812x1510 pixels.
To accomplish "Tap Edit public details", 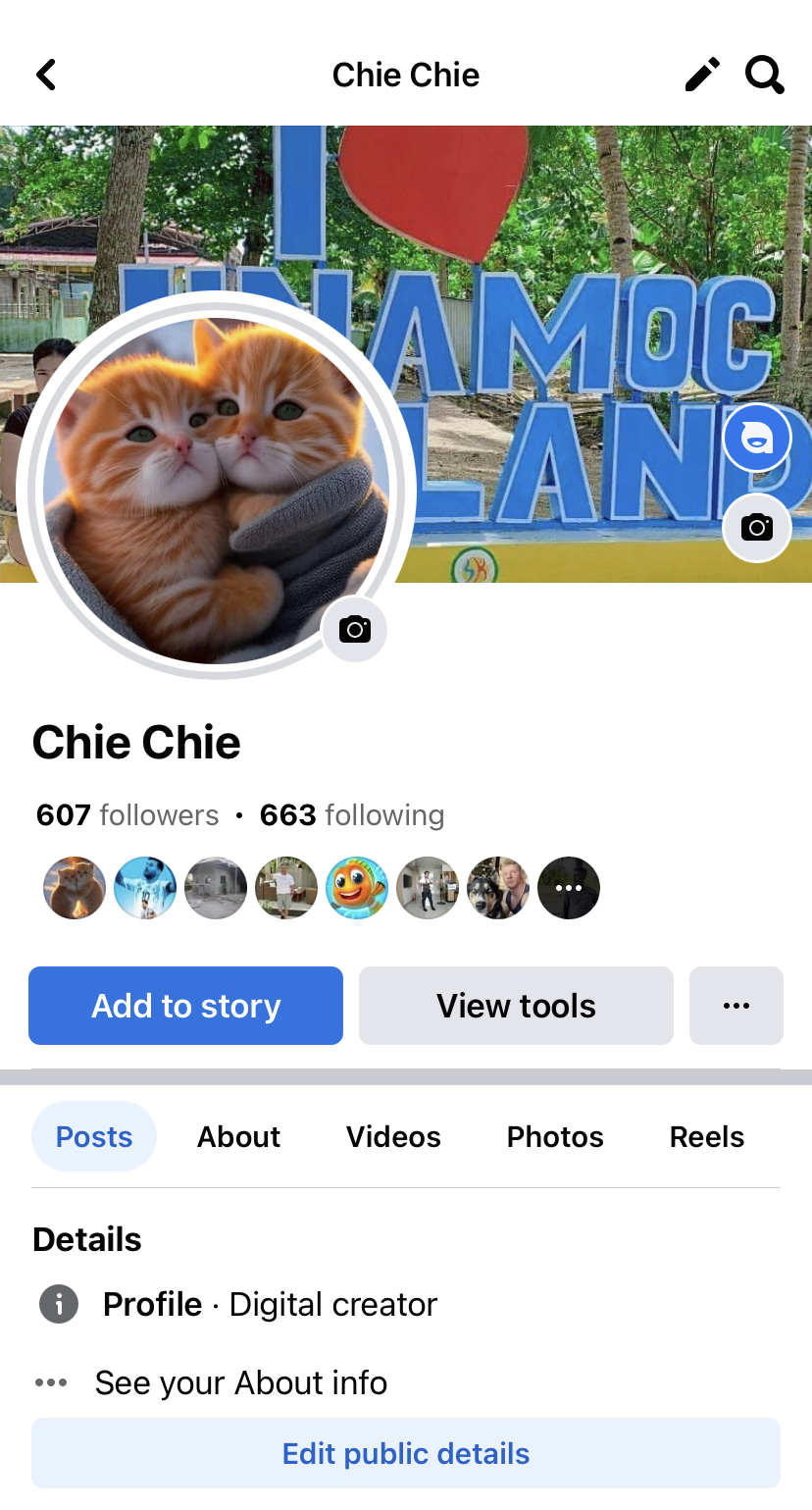I will pyautogui.click(x=406, y=1453).
